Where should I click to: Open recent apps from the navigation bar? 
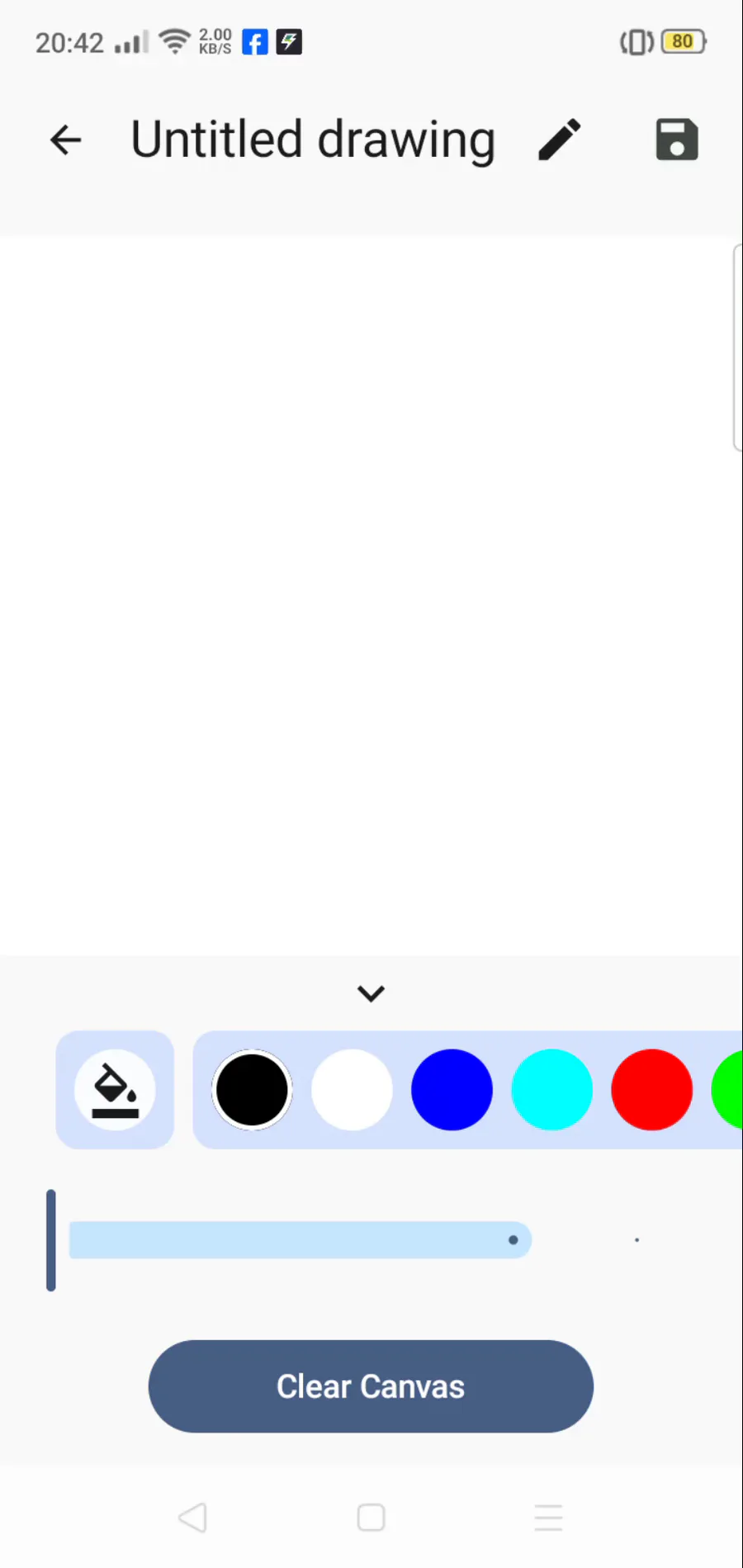point(548,1518)
